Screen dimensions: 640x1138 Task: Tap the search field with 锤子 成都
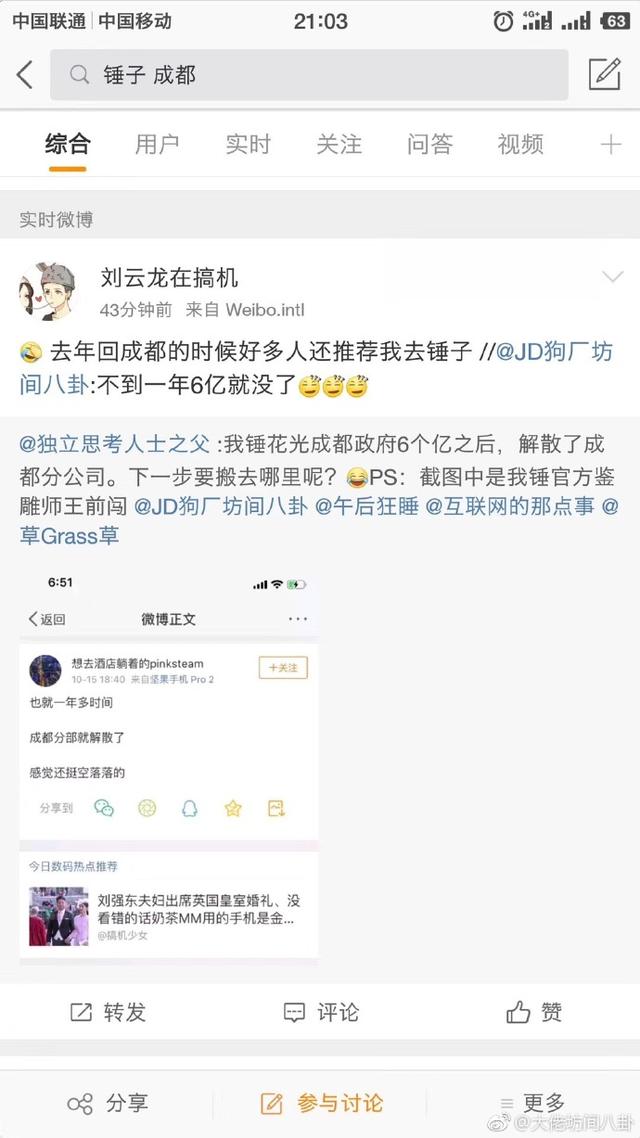(310, 75)
